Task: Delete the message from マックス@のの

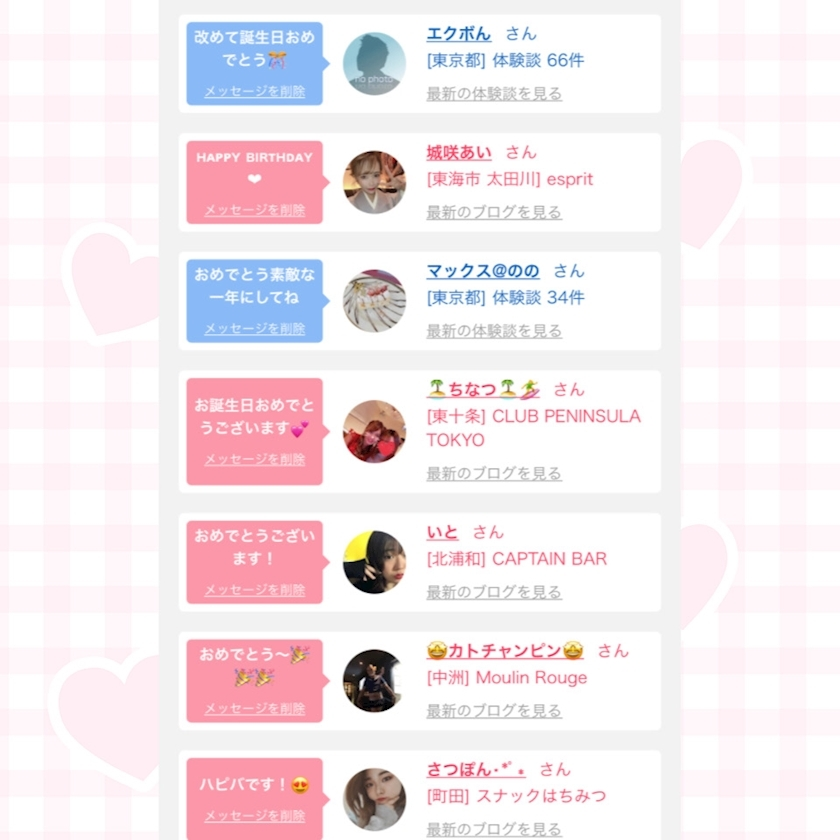Action: (x=255, y=328)
